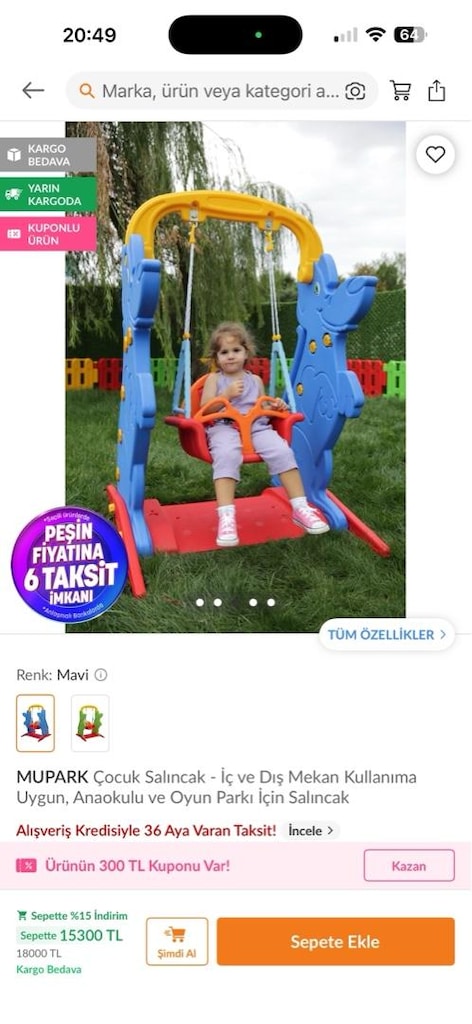Viewport: 472px width, 1024px height.
Task: Open Tüm Özellikler
Action: click(386, 635)
